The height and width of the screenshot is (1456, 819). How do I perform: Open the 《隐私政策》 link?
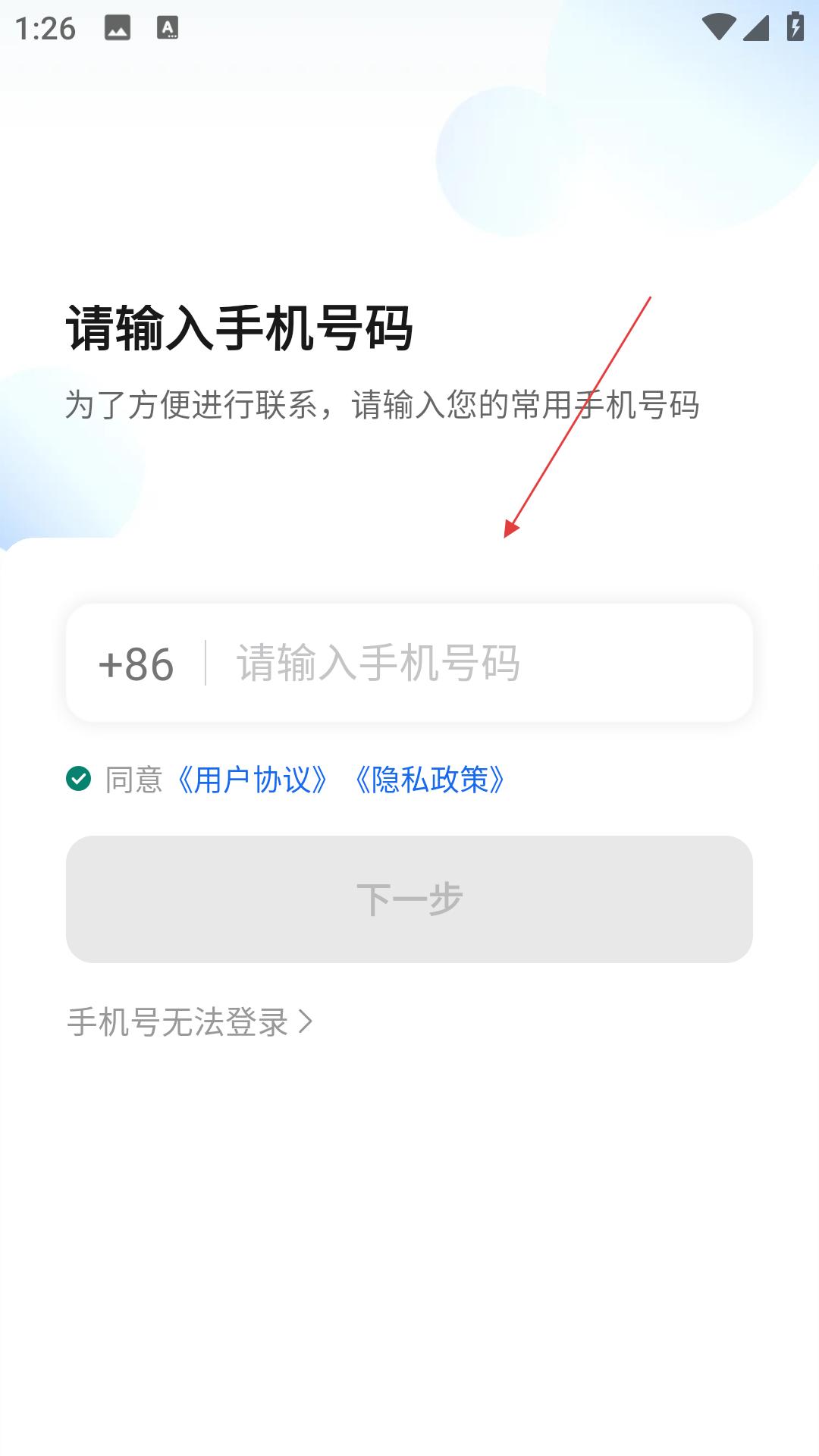(430, 780)
